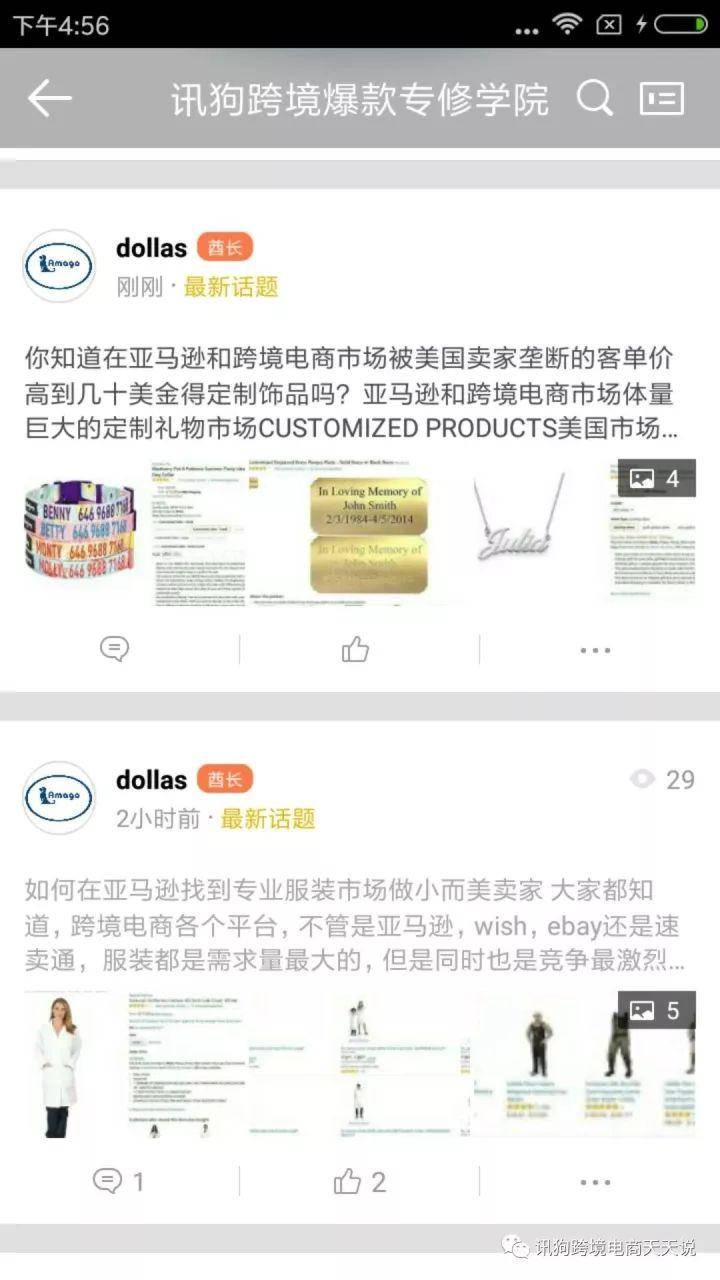Open dollas's avatar on the customized jewelry post
The height and width of the screenshot is (1280, 720).
point(59,266)
